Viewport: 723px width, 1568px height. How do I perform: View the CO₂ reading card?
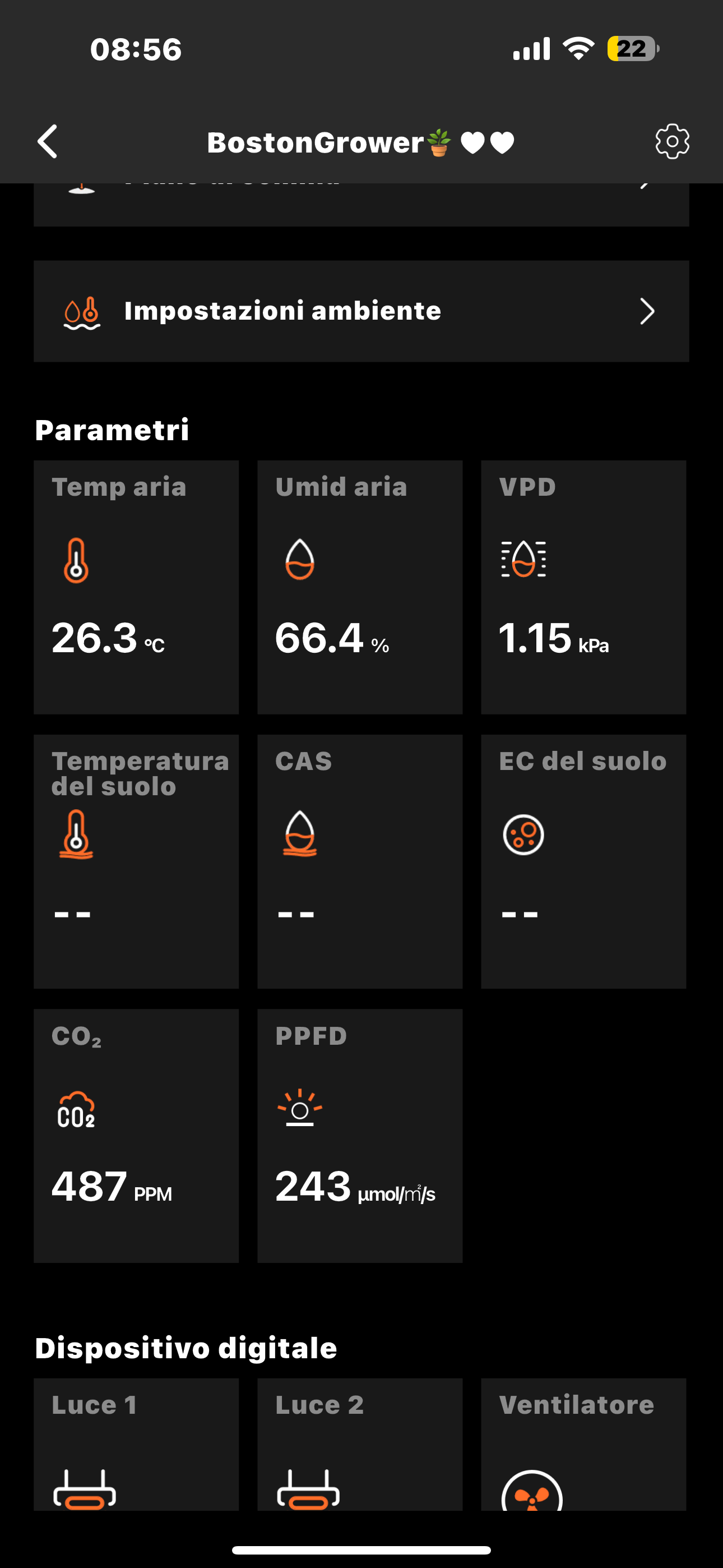[136, 1136]
